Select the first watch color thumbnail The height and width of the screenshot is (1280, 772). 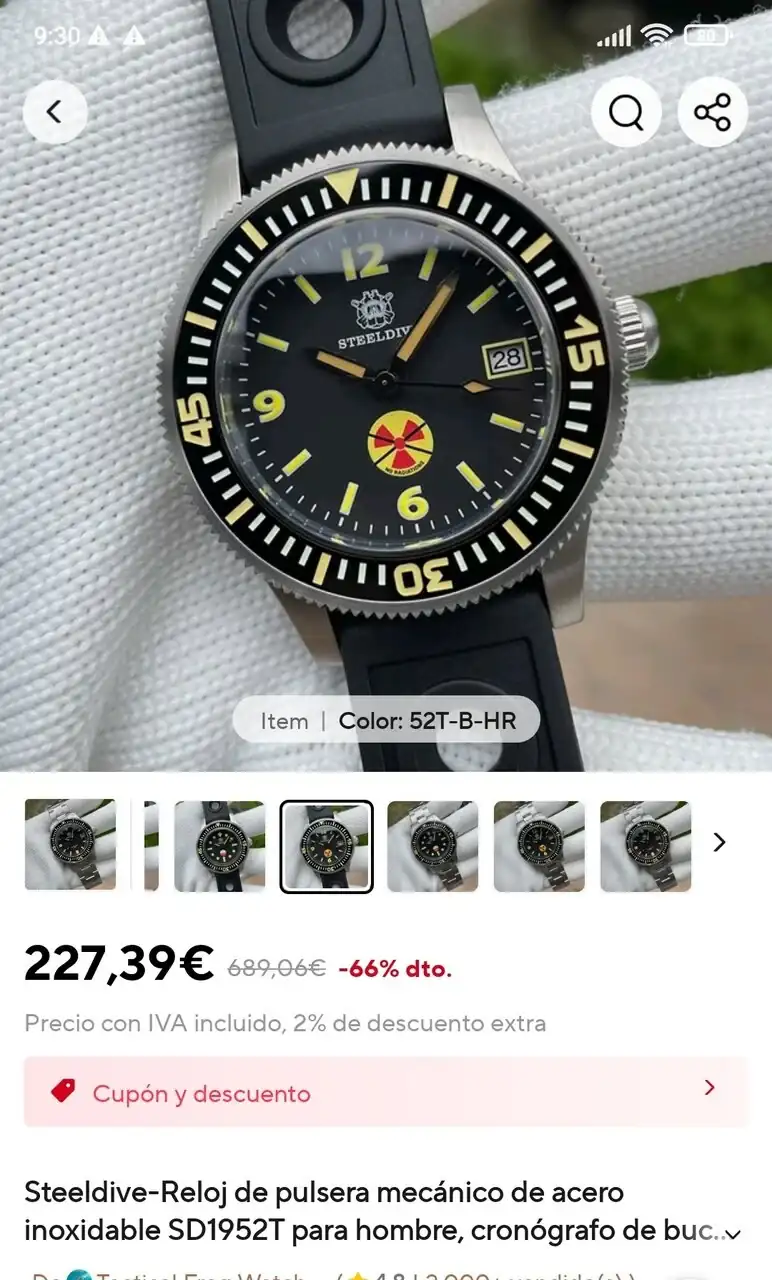pos(70,845)
